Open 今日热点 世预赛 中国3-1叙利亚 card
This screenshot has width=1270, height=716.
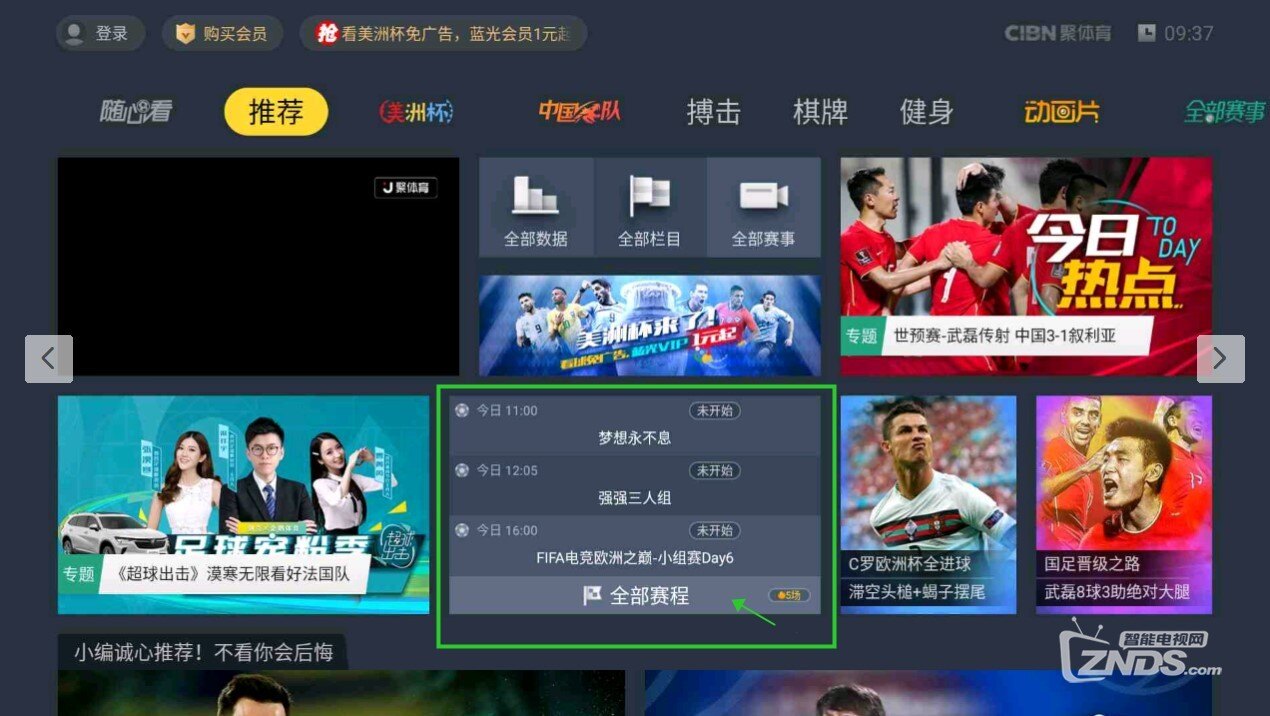click(1026, 265)
